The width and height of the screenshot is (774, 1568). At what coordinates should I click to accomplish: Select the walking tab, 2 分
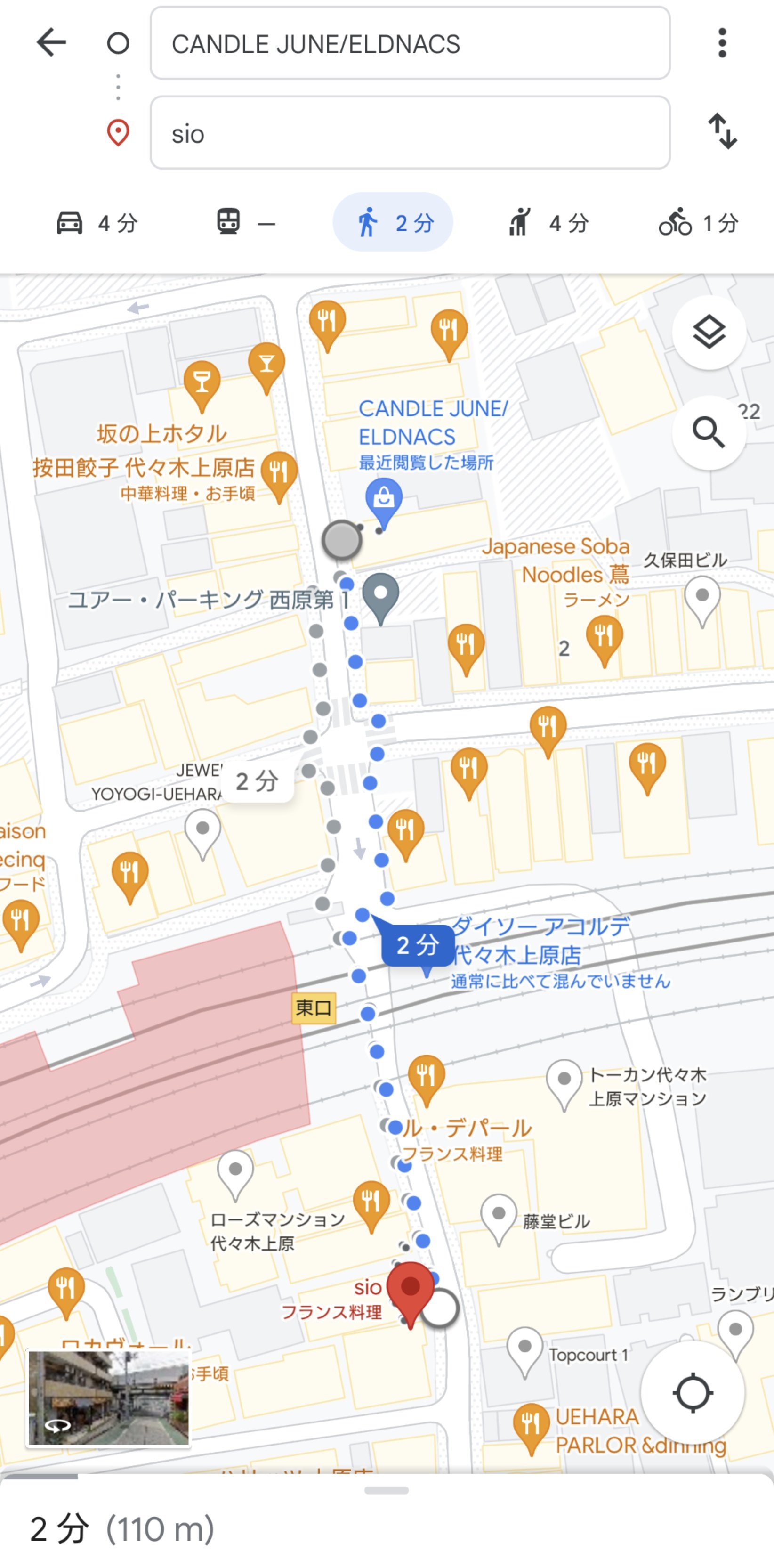(393, 222)
